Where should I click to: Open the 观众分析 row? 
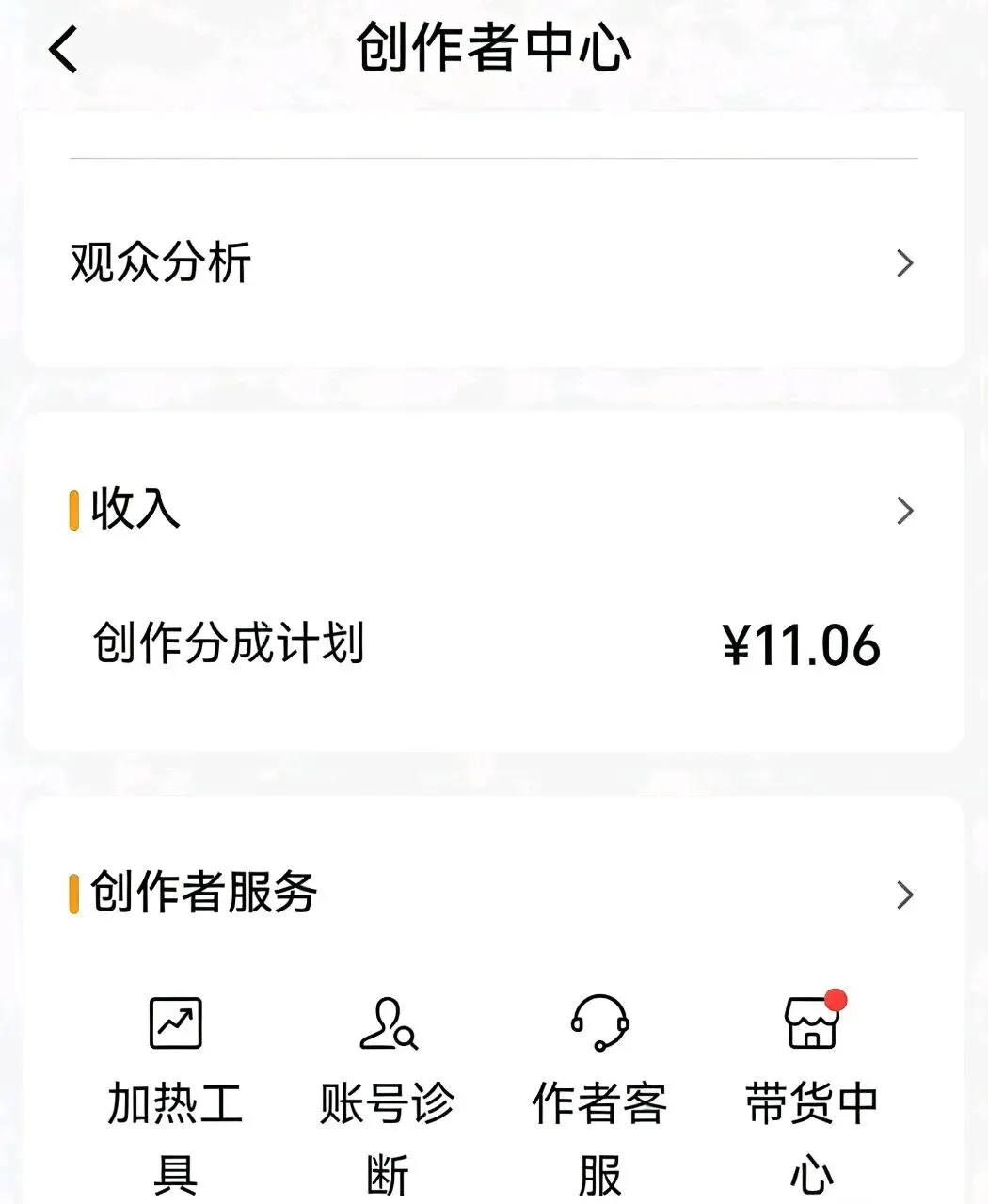tap(493, 262)
